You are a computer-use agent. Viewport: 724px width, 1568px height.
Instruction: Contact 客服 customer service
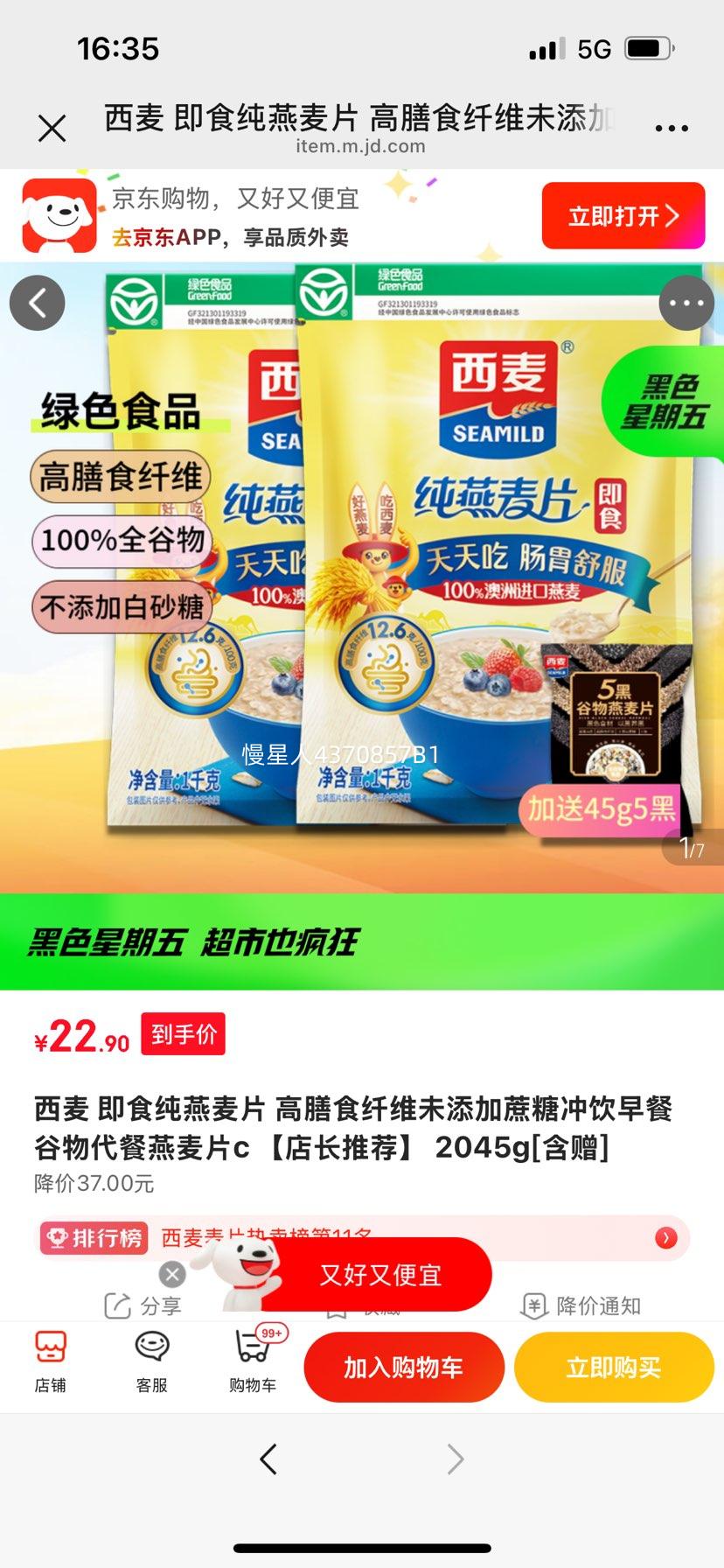pos(151,1361)
